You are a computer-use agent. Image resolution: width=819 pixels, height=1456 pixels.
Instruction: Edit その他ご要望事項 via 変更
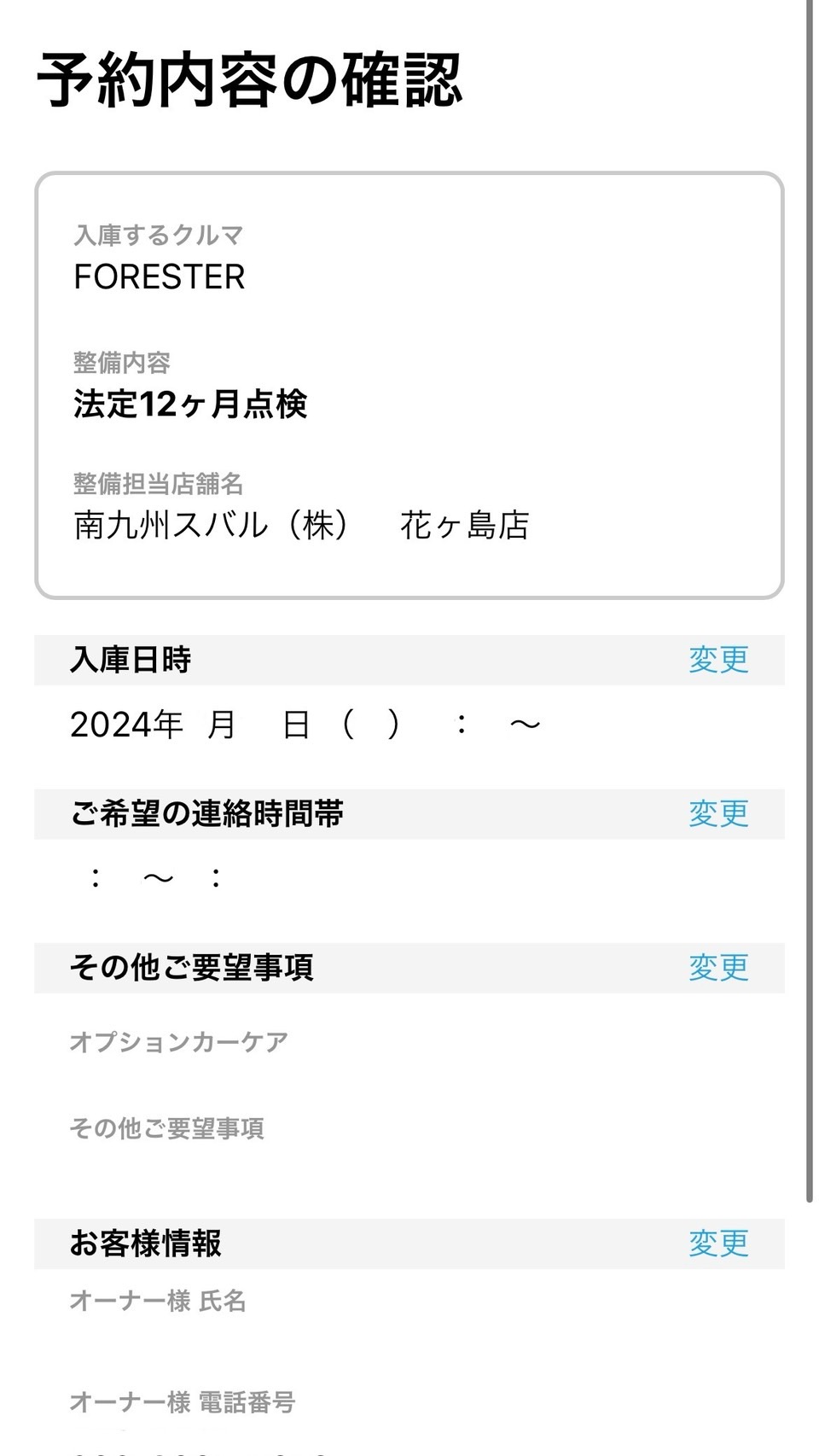pyautogui.click(x=718, y=967)
